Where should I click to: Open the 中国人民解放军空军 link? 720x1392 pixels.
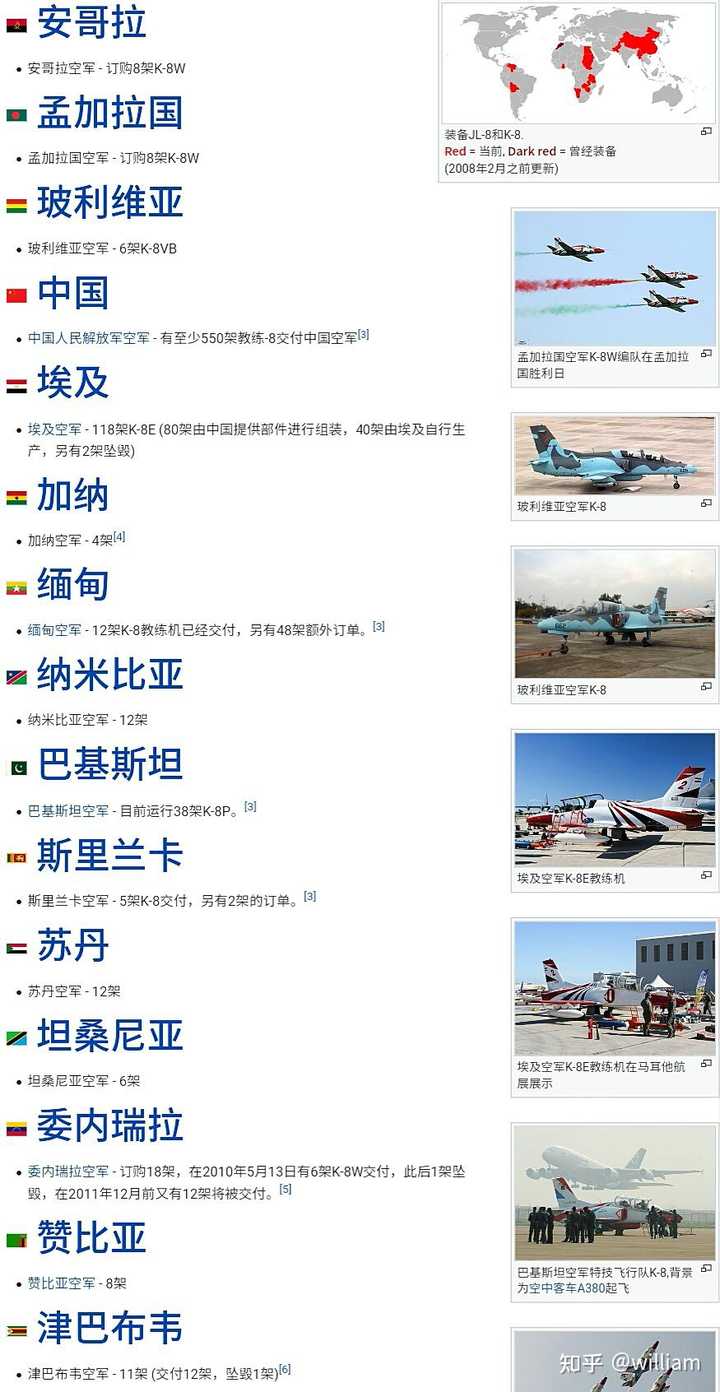coord(88,338)
